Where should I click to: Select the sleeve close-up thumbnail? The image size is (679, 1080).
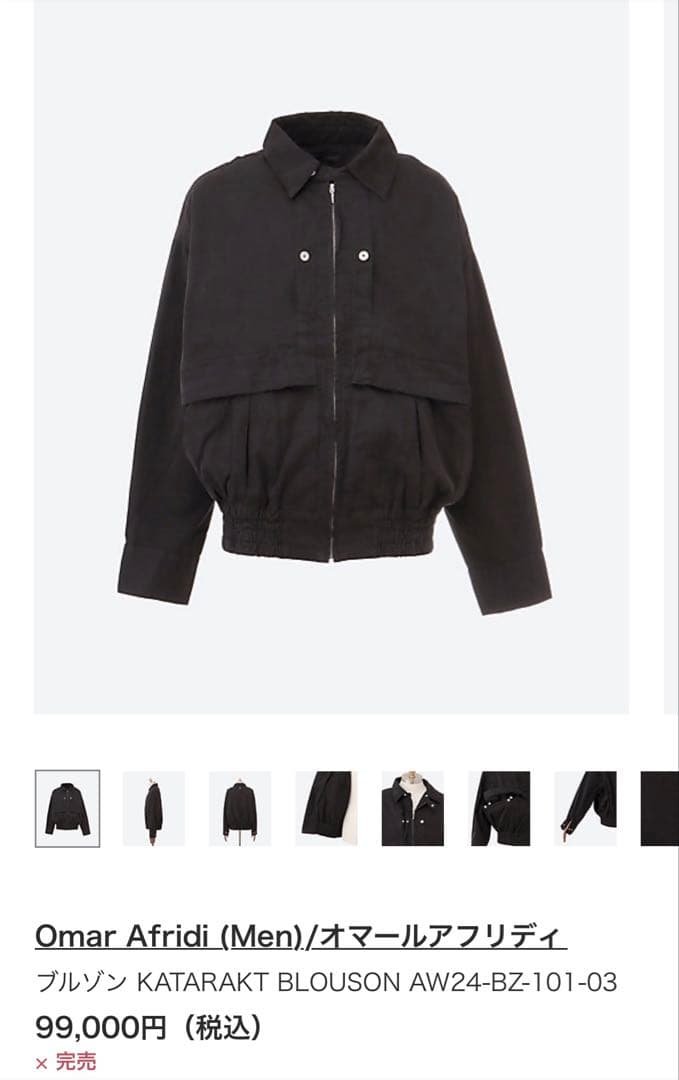coord(326,808)
